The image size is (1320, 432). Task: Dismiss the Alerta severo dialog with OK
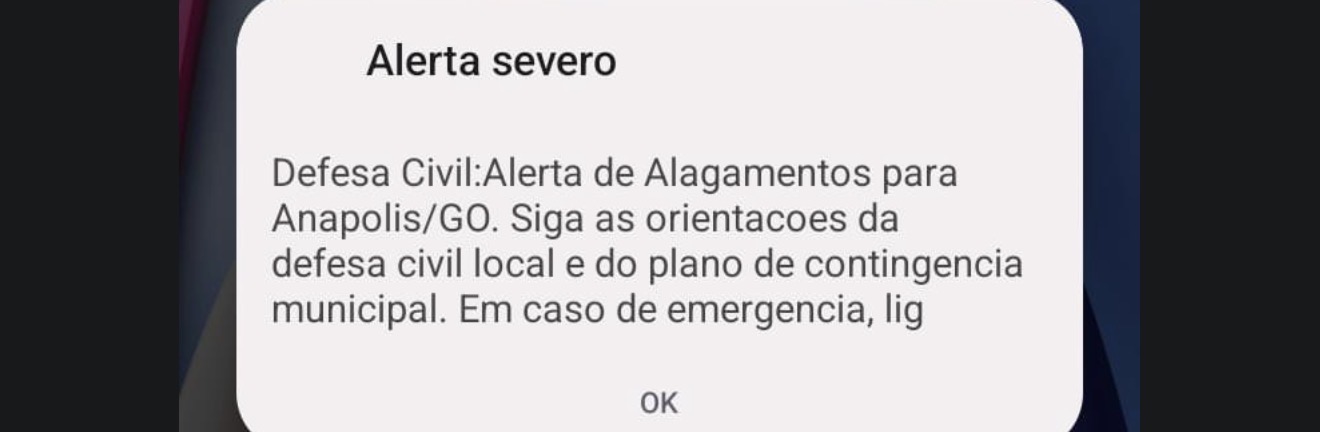(659, 403)
